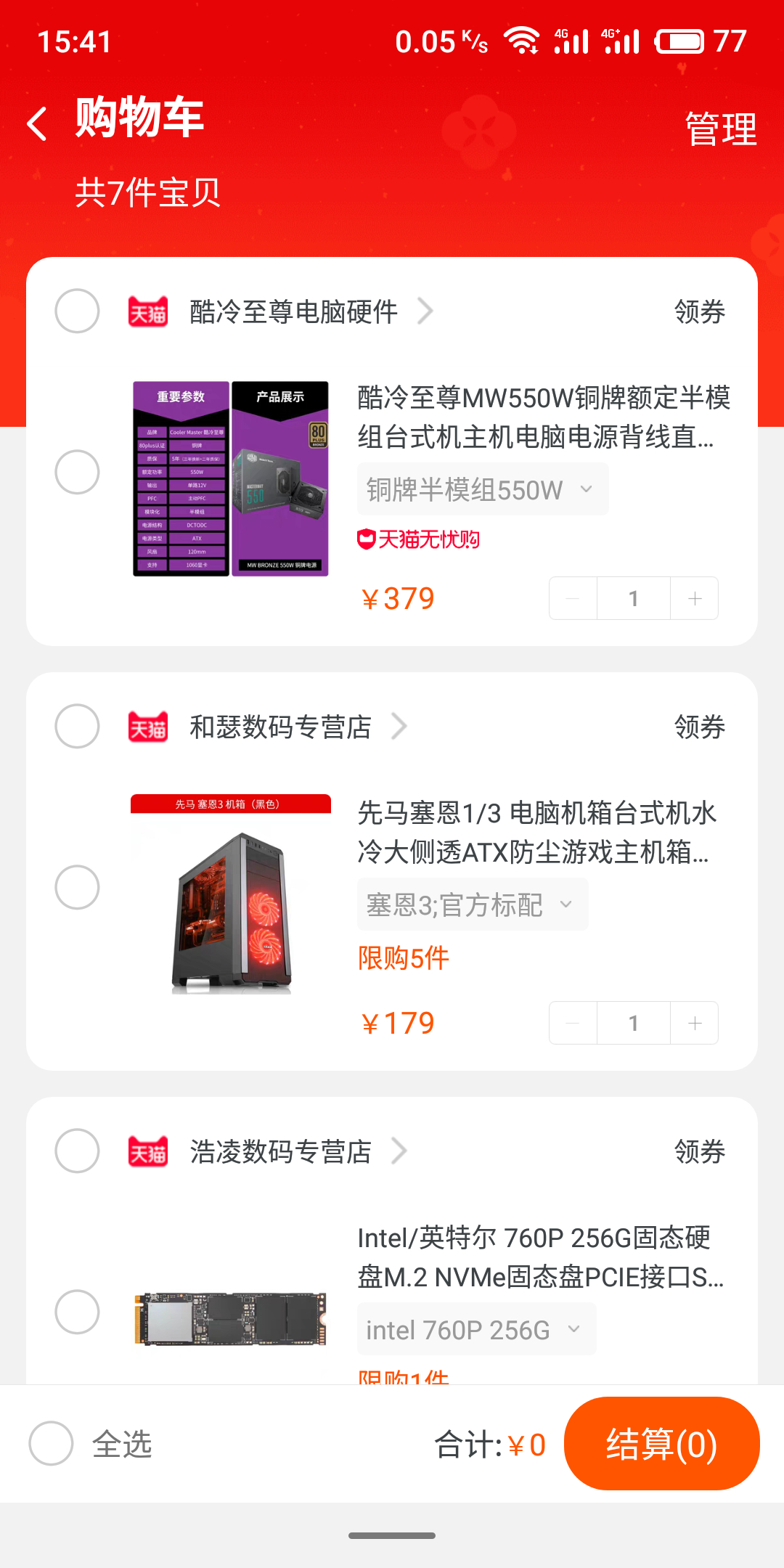
Task: Check the 酷冷至尊MW550W power supply item
Action: tap(77, 473)
